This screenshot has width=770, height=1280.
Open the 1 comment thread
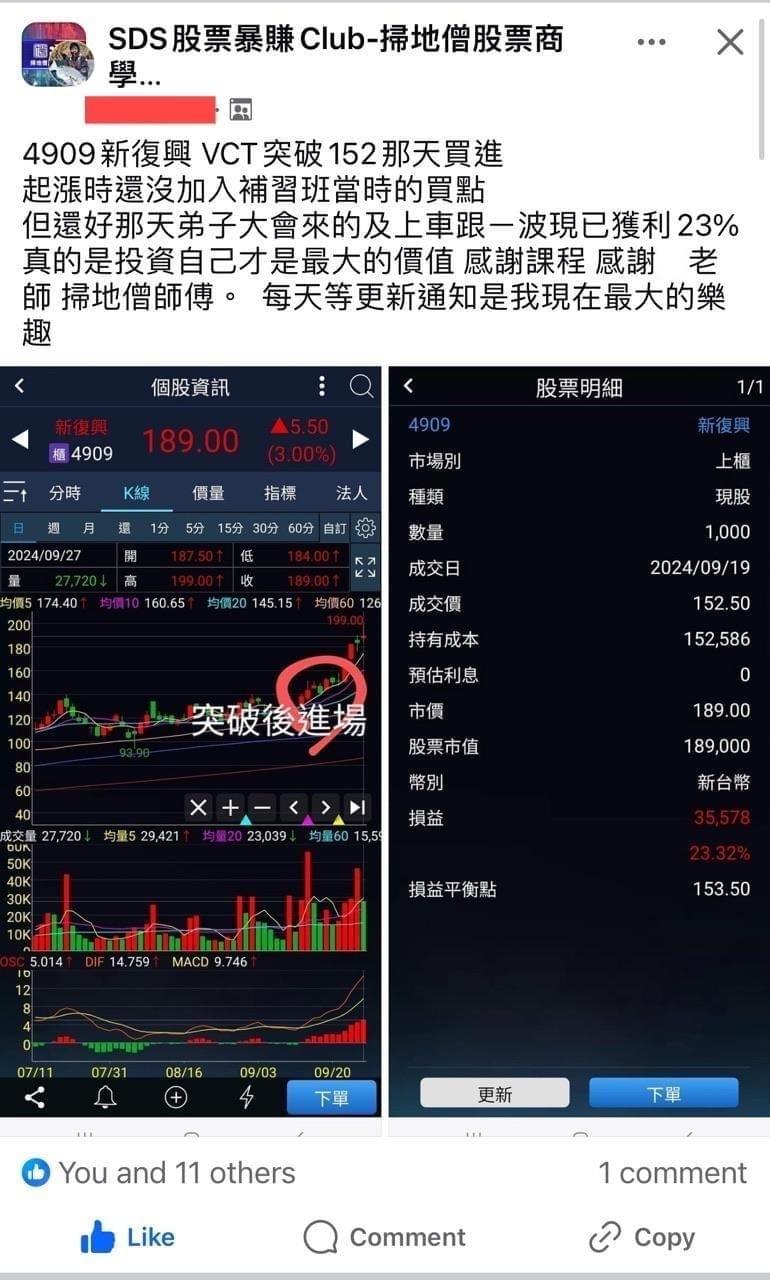pyautogui.click(x=672, y=1173)
